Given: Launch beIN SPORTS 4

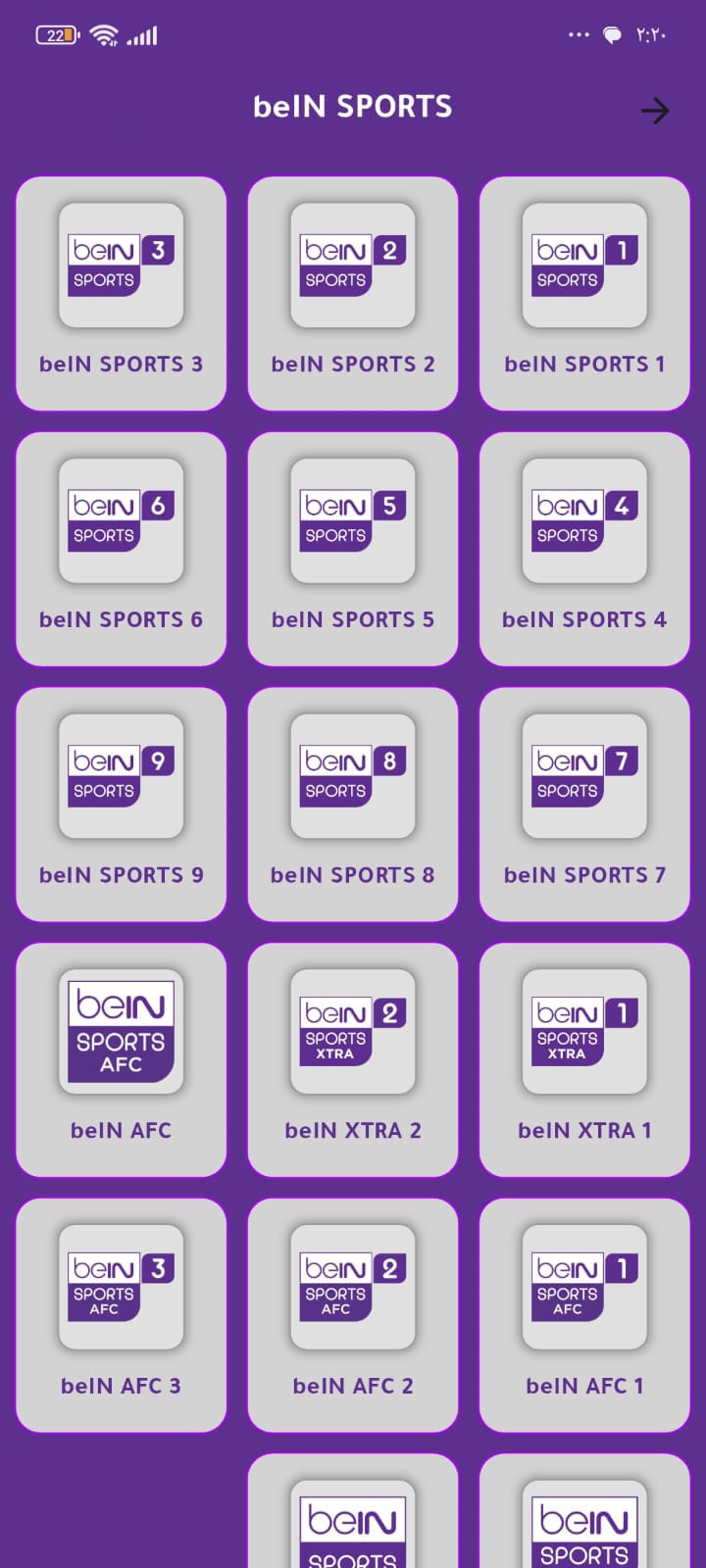Looking at the screenshot, I should (584, 549).
